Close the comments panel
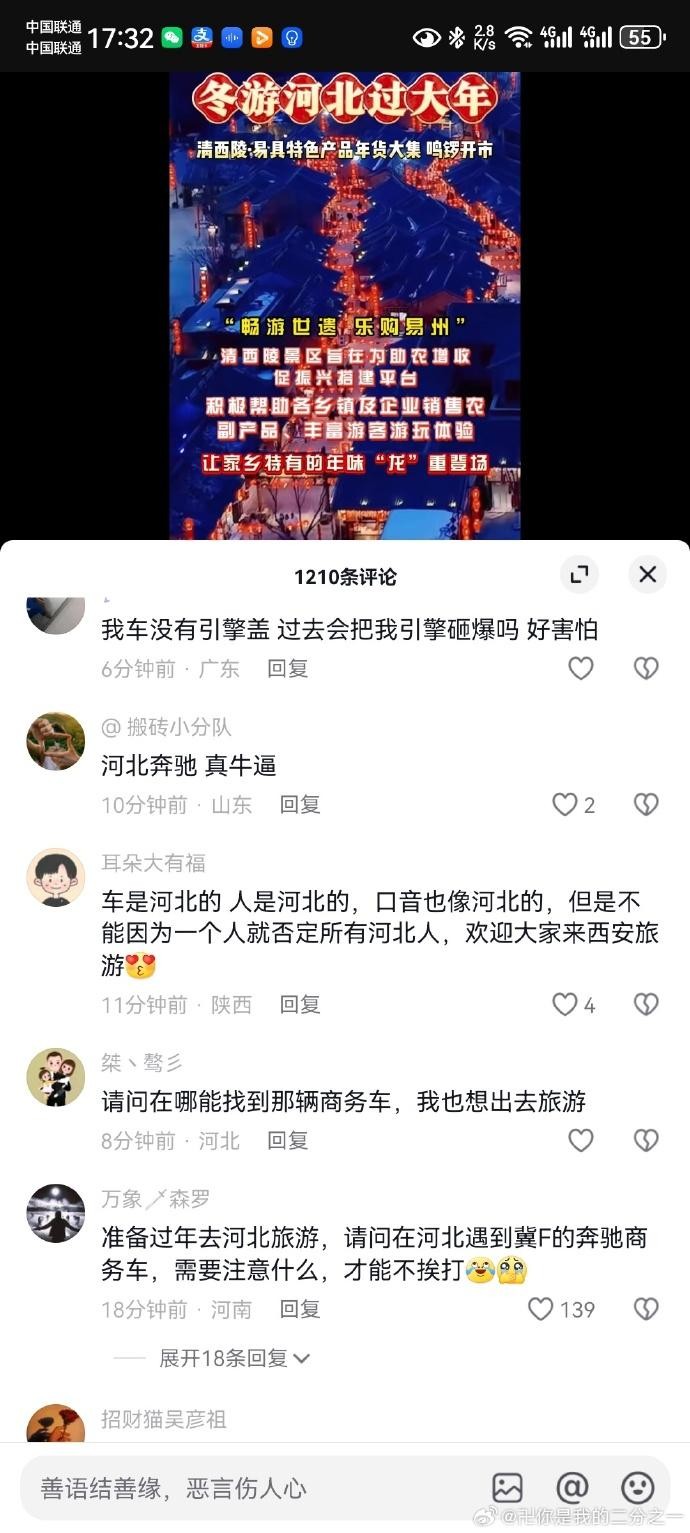This screenshot has height=1533, width=690. 647,574
